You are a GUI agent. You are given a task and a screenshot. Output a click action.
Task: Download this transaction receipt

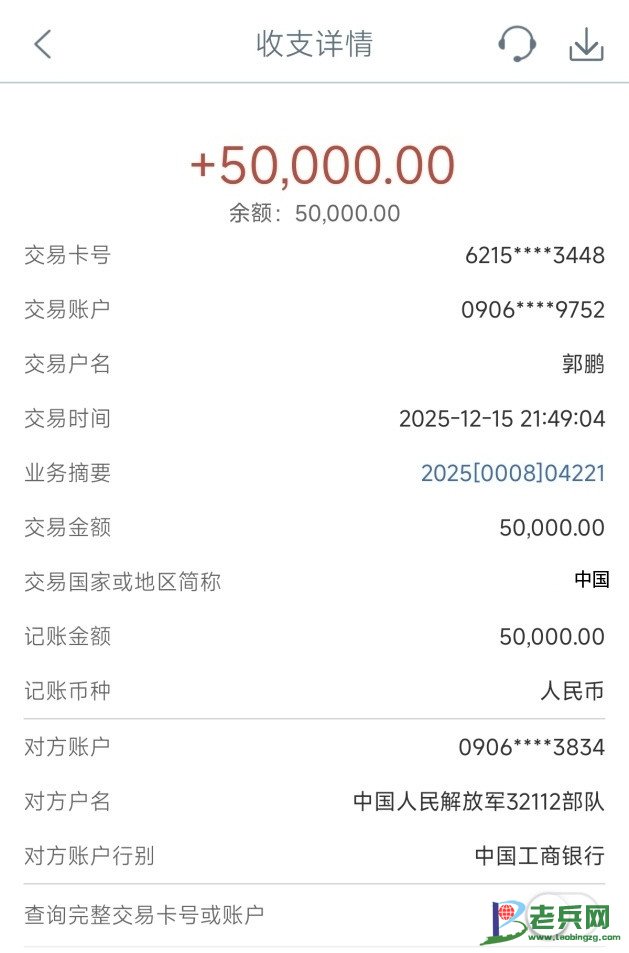[x=587, y=44]
